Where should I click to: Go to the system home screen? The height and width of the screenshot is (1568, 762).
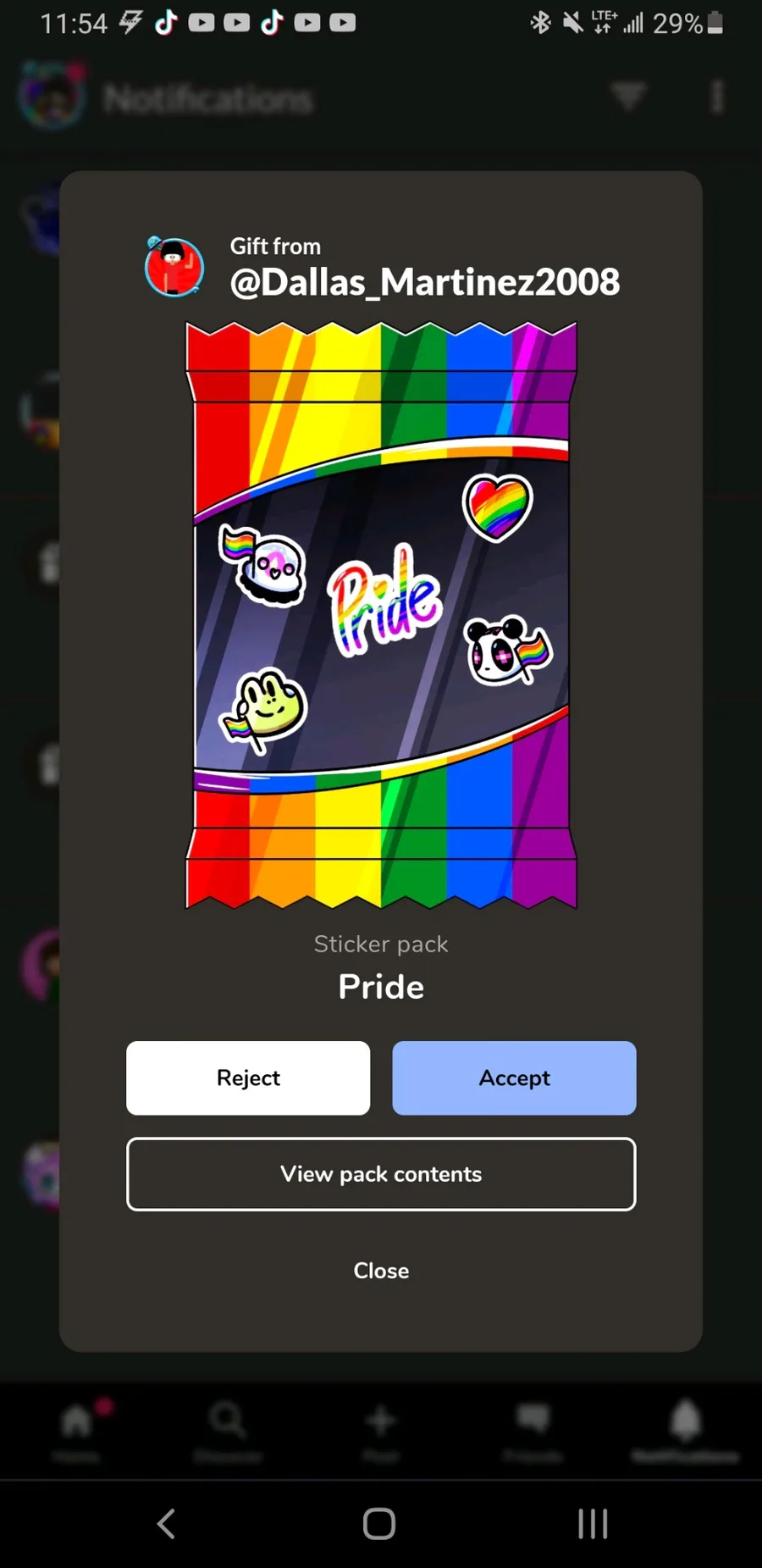pyautogui.click(x=379, y=1524)
